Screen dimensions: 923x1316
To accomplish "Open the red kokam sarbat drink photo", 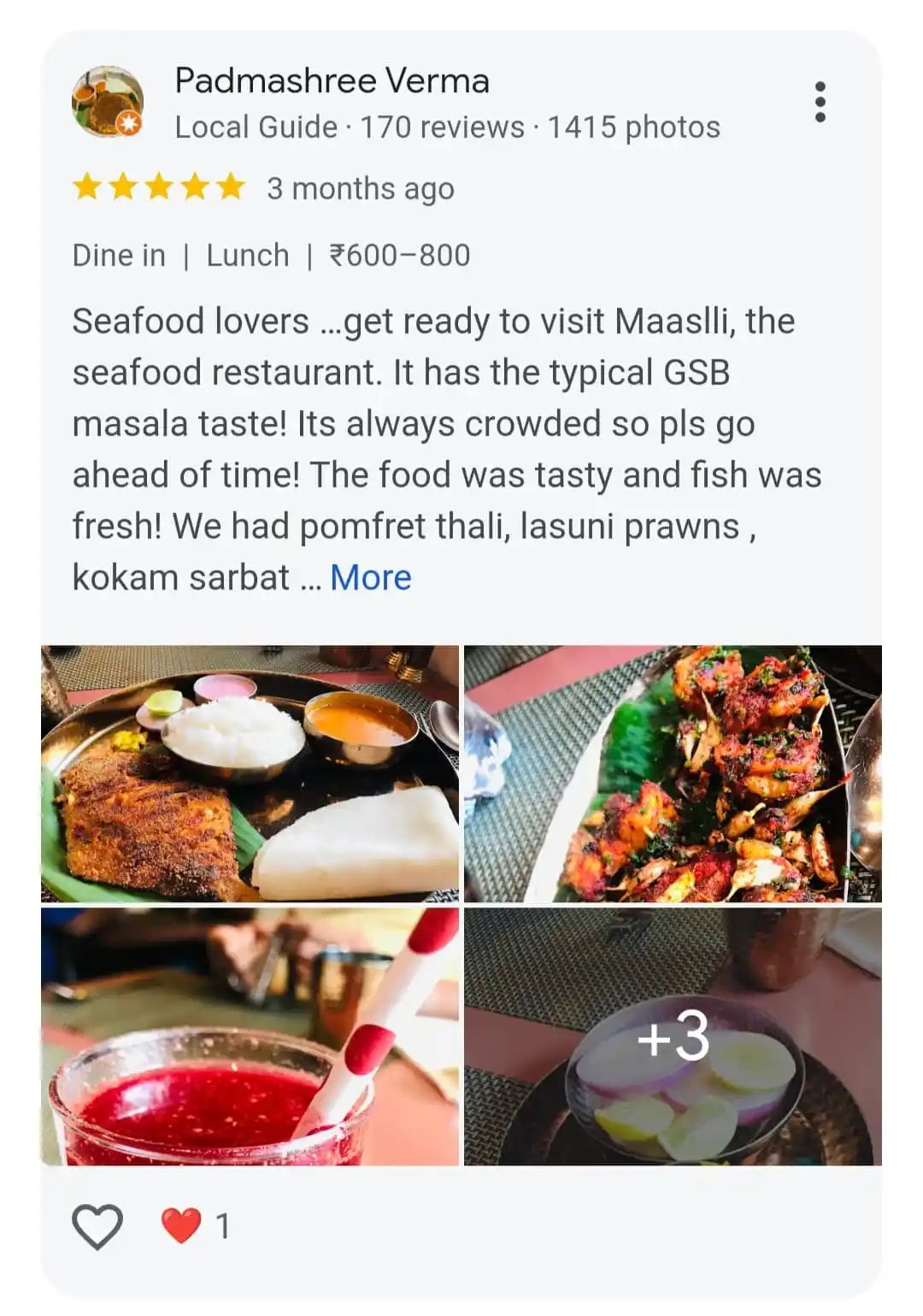I will (x=250, y=1036).
